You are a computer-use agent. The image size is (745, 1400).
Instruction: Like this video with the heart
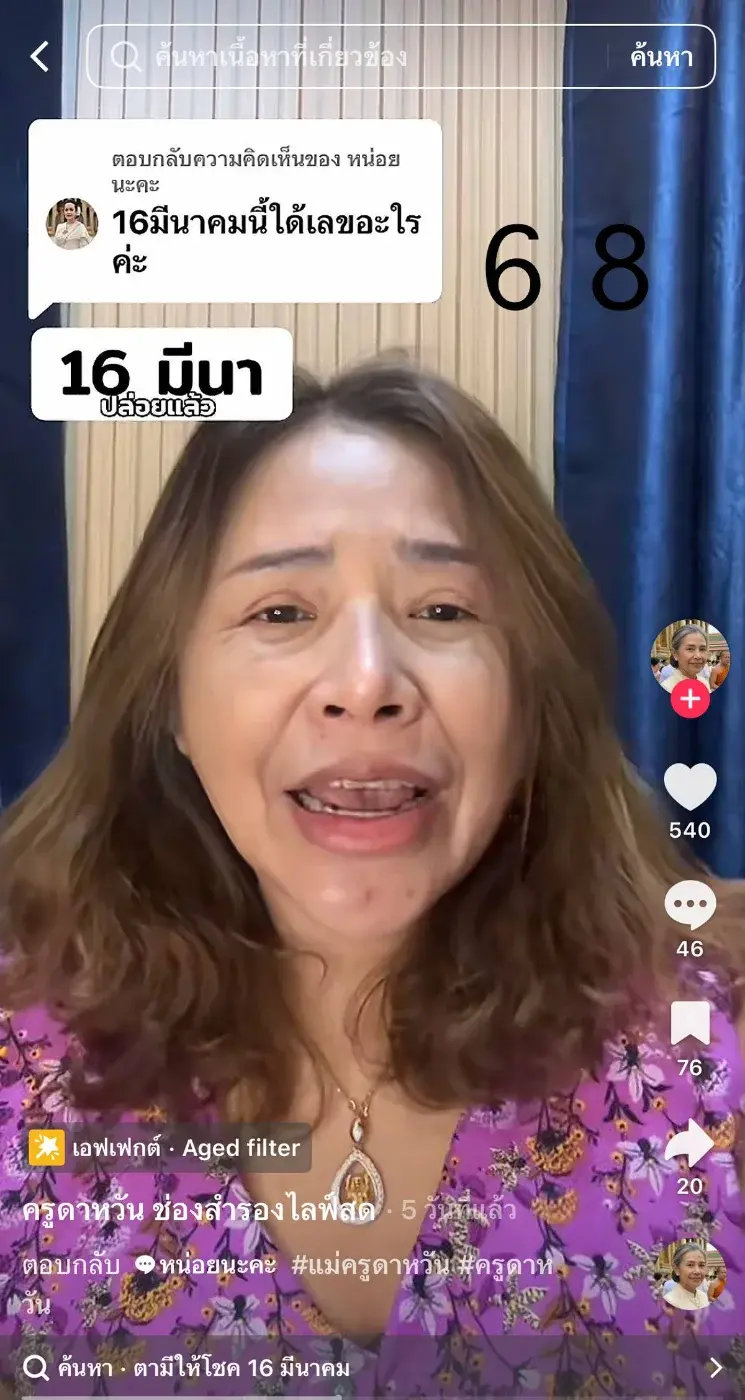click(x=690, y=787)
